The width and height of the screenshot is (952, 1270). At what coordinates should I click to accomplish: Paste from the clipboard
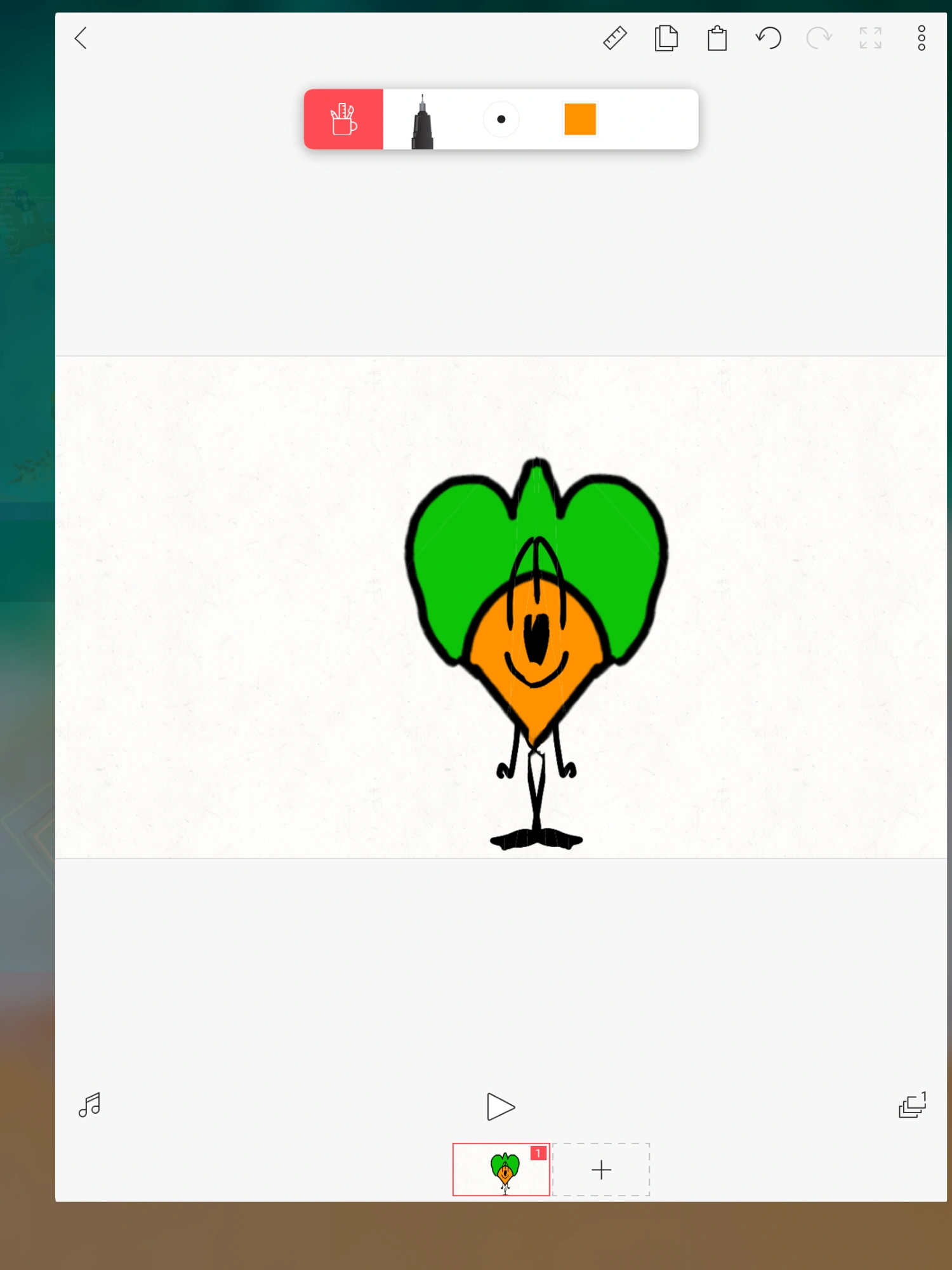[x=716, y=38]
